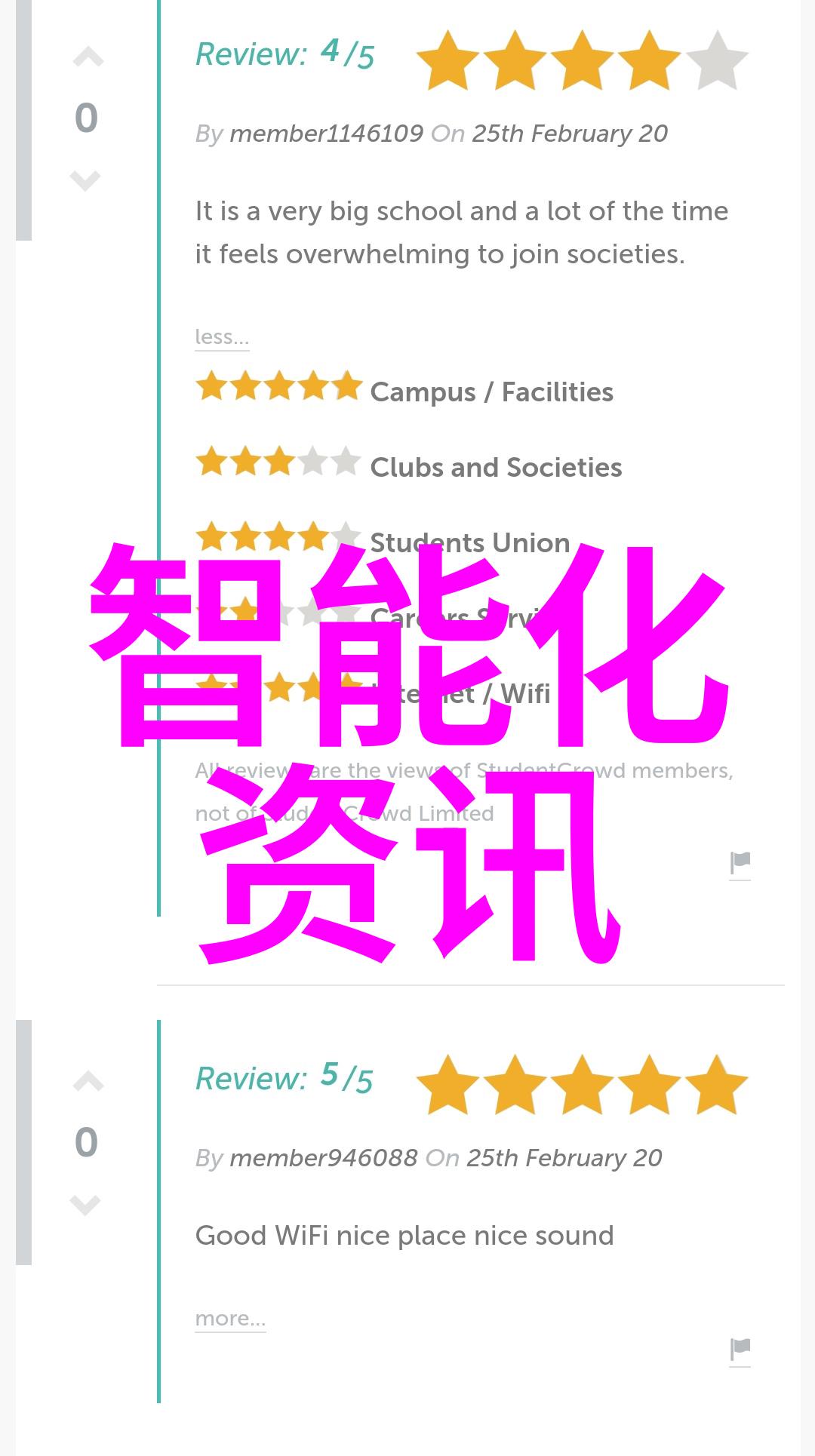Collapse the review with the less... link

pos(222,336)
